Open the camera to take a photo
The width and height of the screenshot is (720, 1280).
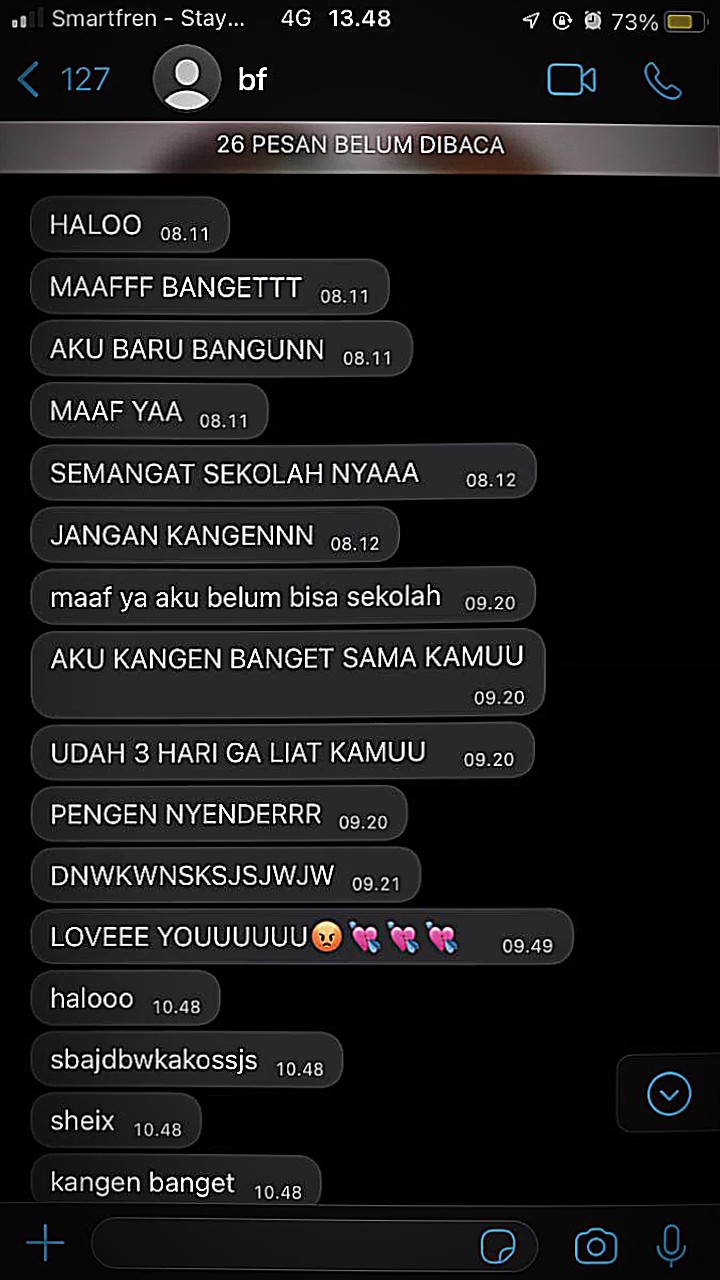click(596, 1246)
